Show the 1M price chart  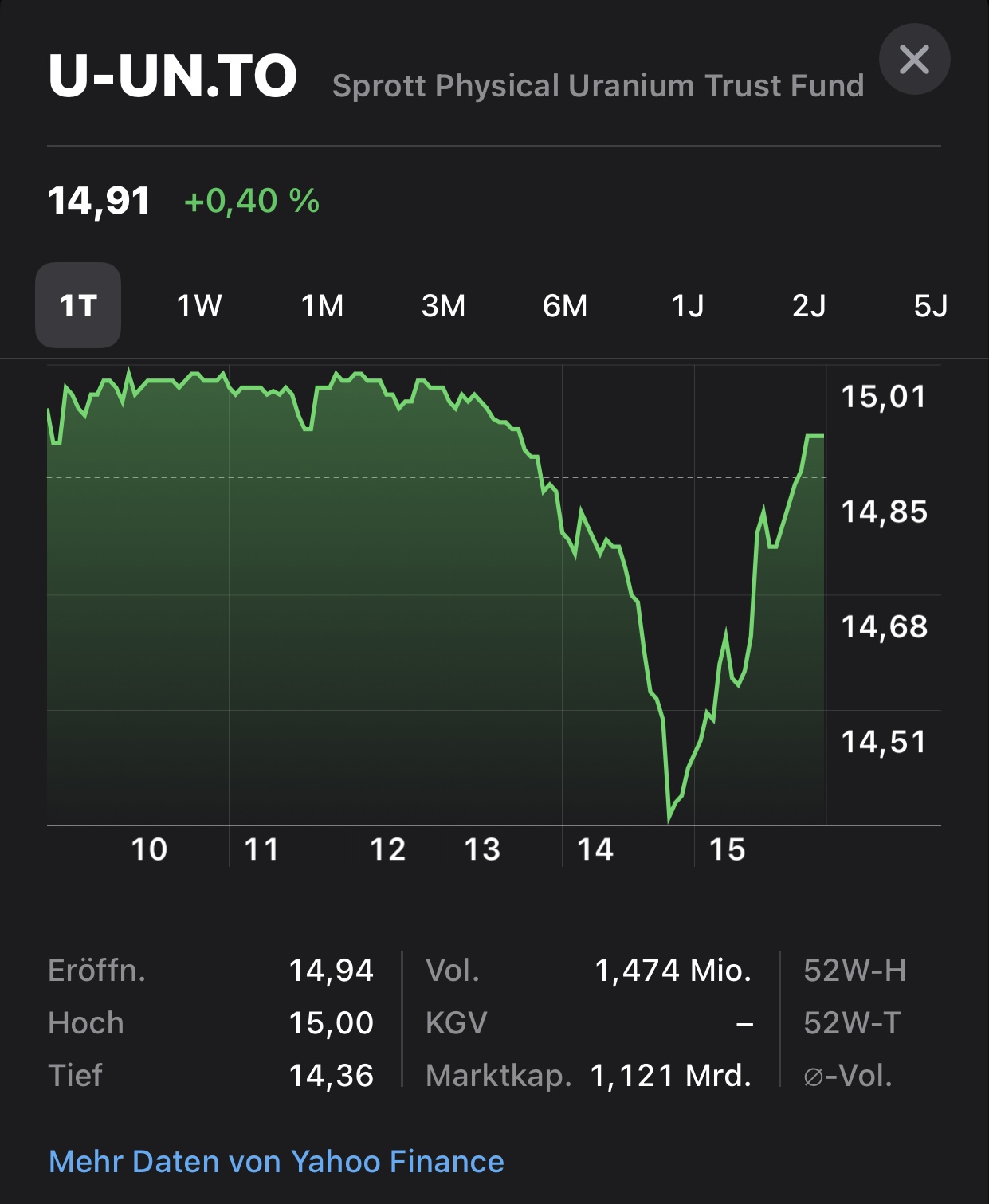tap(322, 305)
